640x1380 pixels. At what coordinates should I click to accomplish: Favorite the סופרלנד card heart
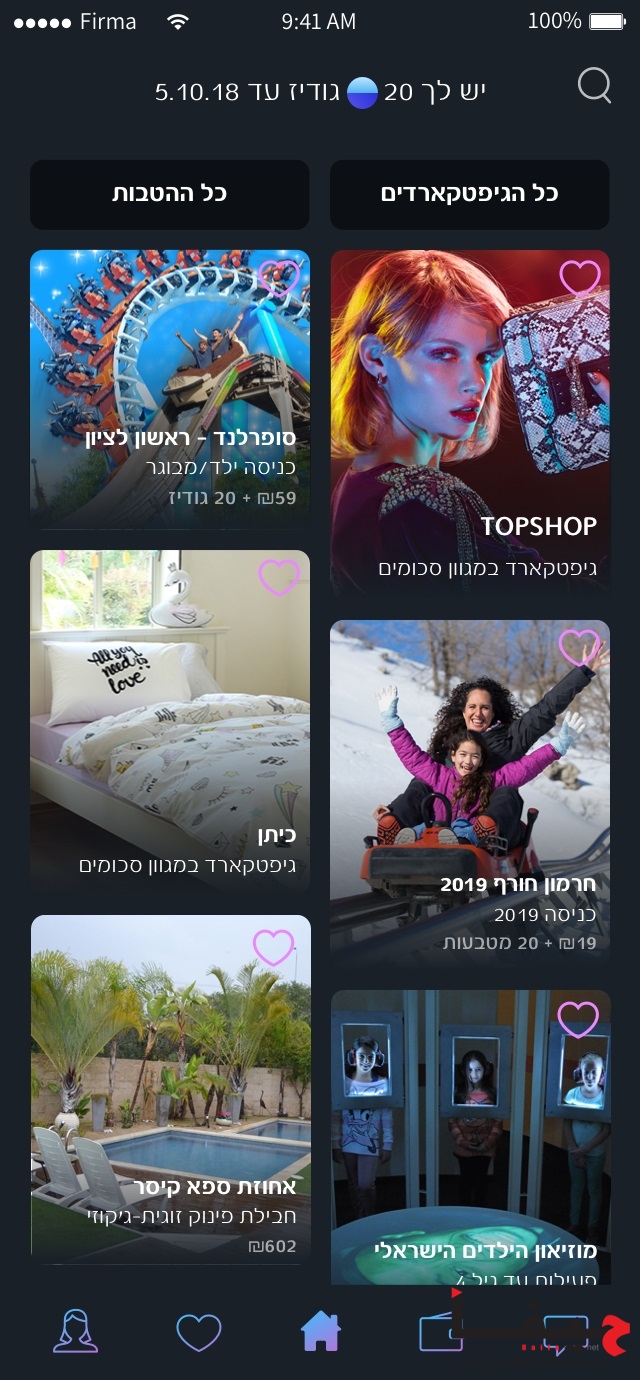pos(279,278)
